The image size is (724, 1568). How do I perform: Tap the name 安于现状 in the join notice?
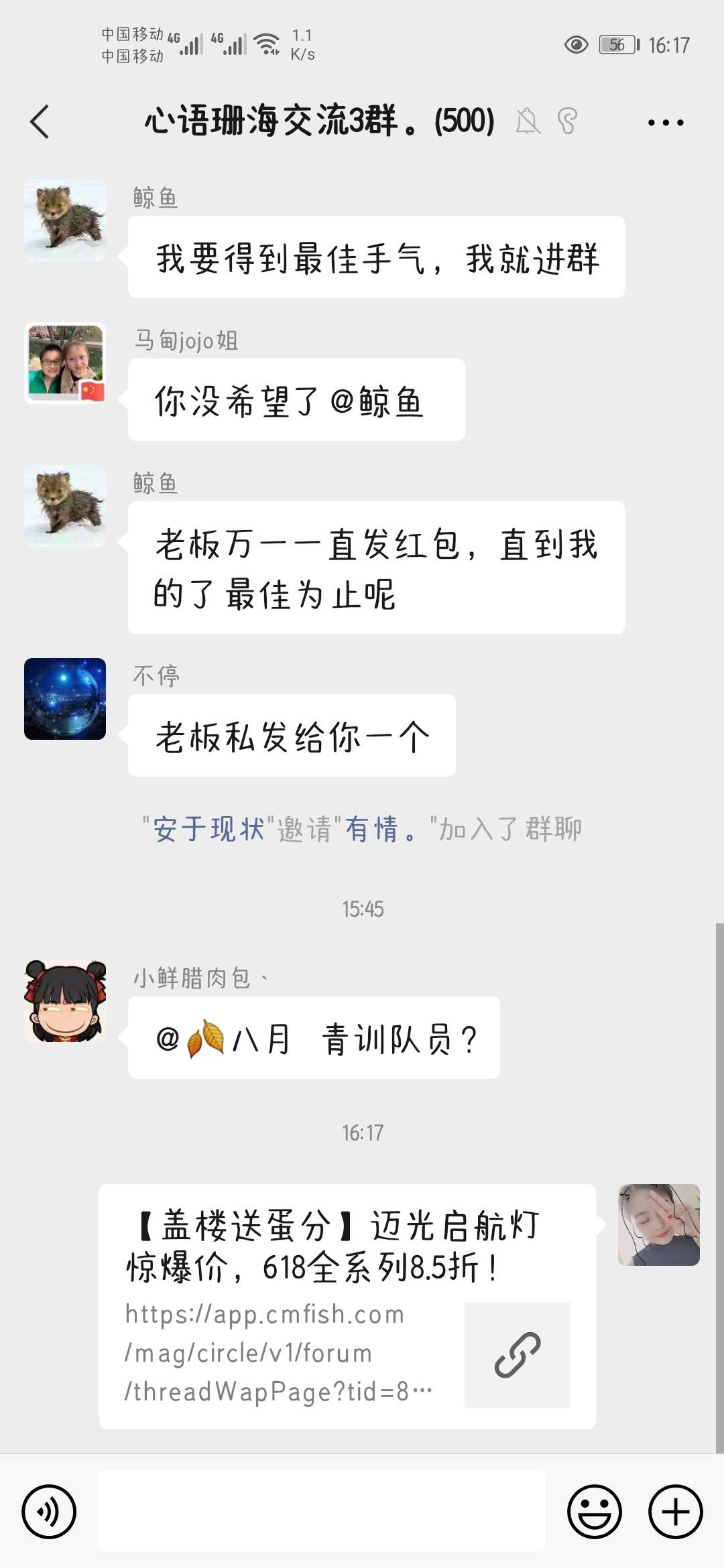209,830
